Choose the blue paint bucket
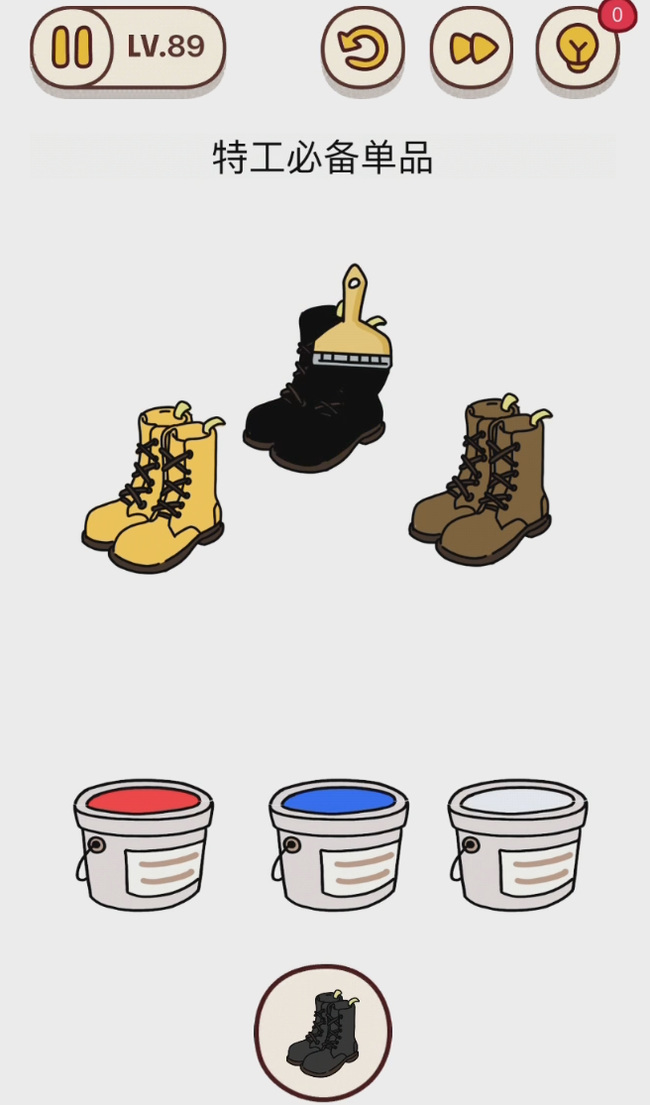 338,845
